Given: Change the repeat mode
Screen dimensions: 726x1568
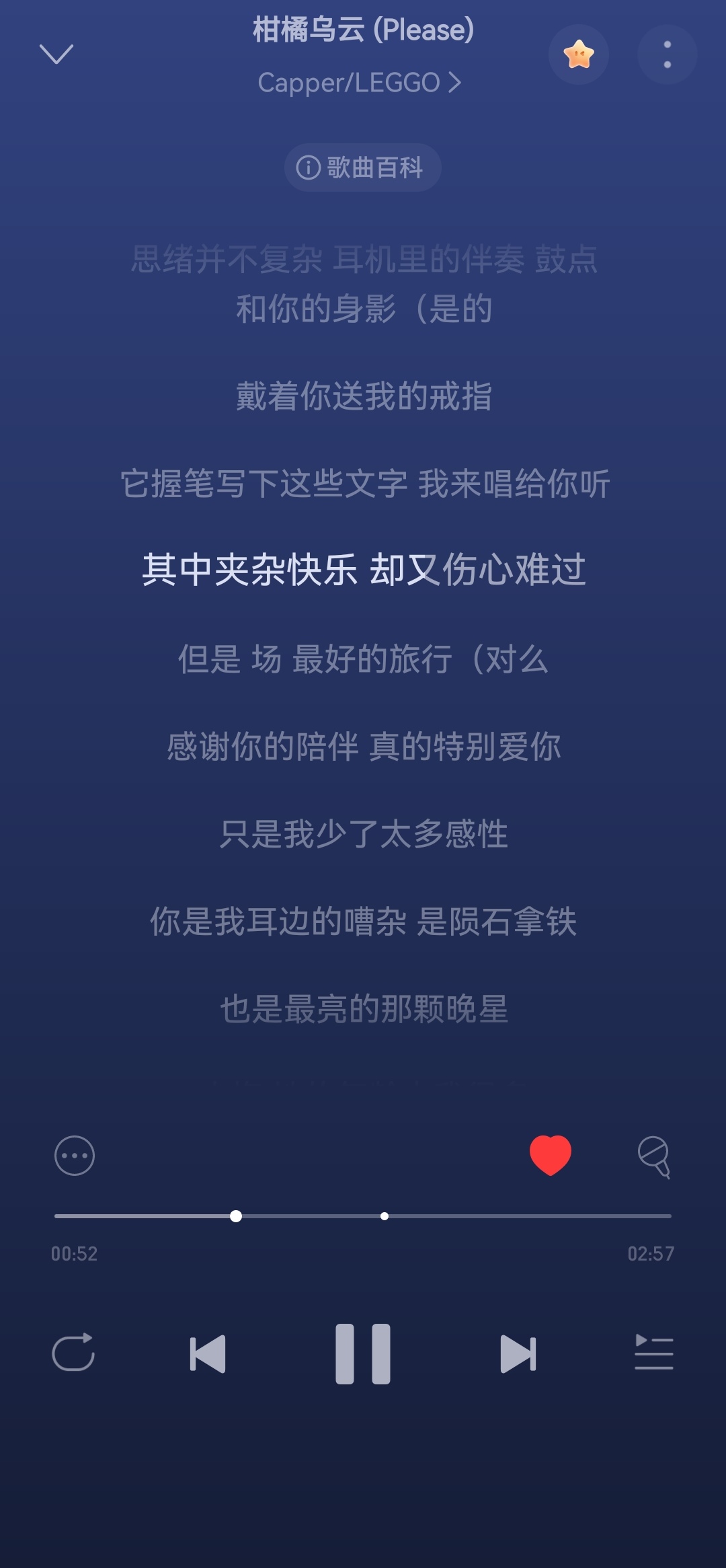Looking at the screenshot, I should coord(73,1352).
